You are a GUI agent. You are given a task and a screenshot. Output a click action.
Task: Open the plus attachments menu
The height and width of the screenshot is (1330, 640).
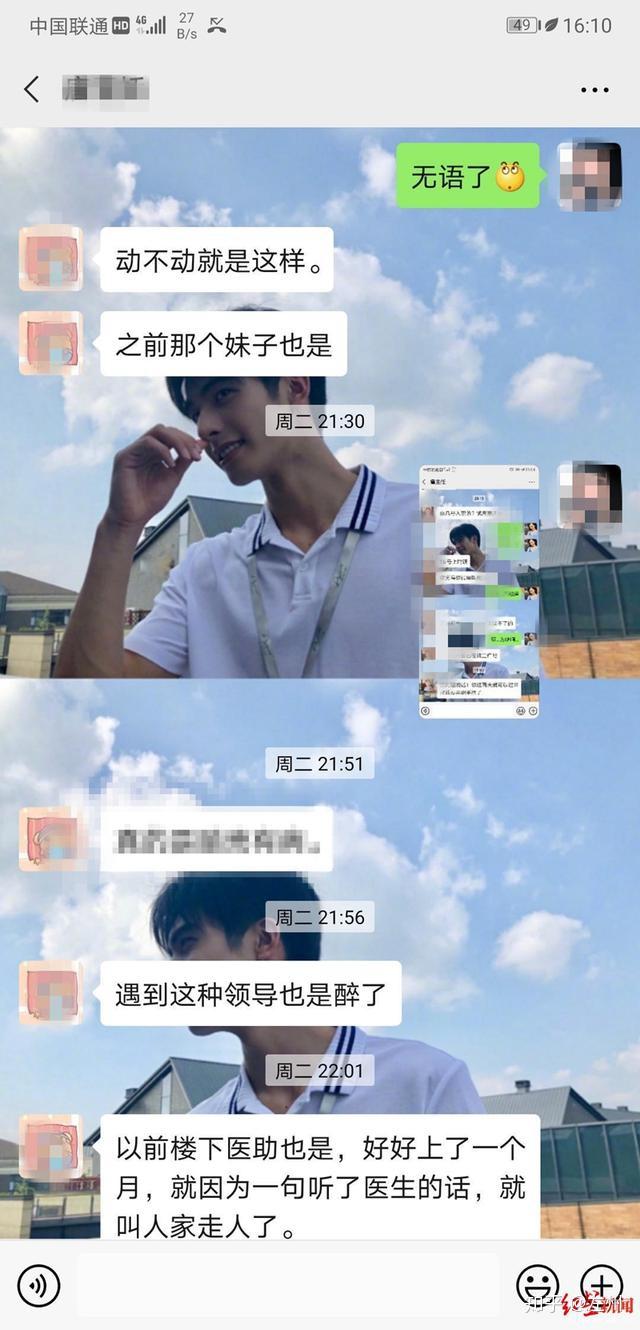pyautogui.click(x=601, y=1285)
